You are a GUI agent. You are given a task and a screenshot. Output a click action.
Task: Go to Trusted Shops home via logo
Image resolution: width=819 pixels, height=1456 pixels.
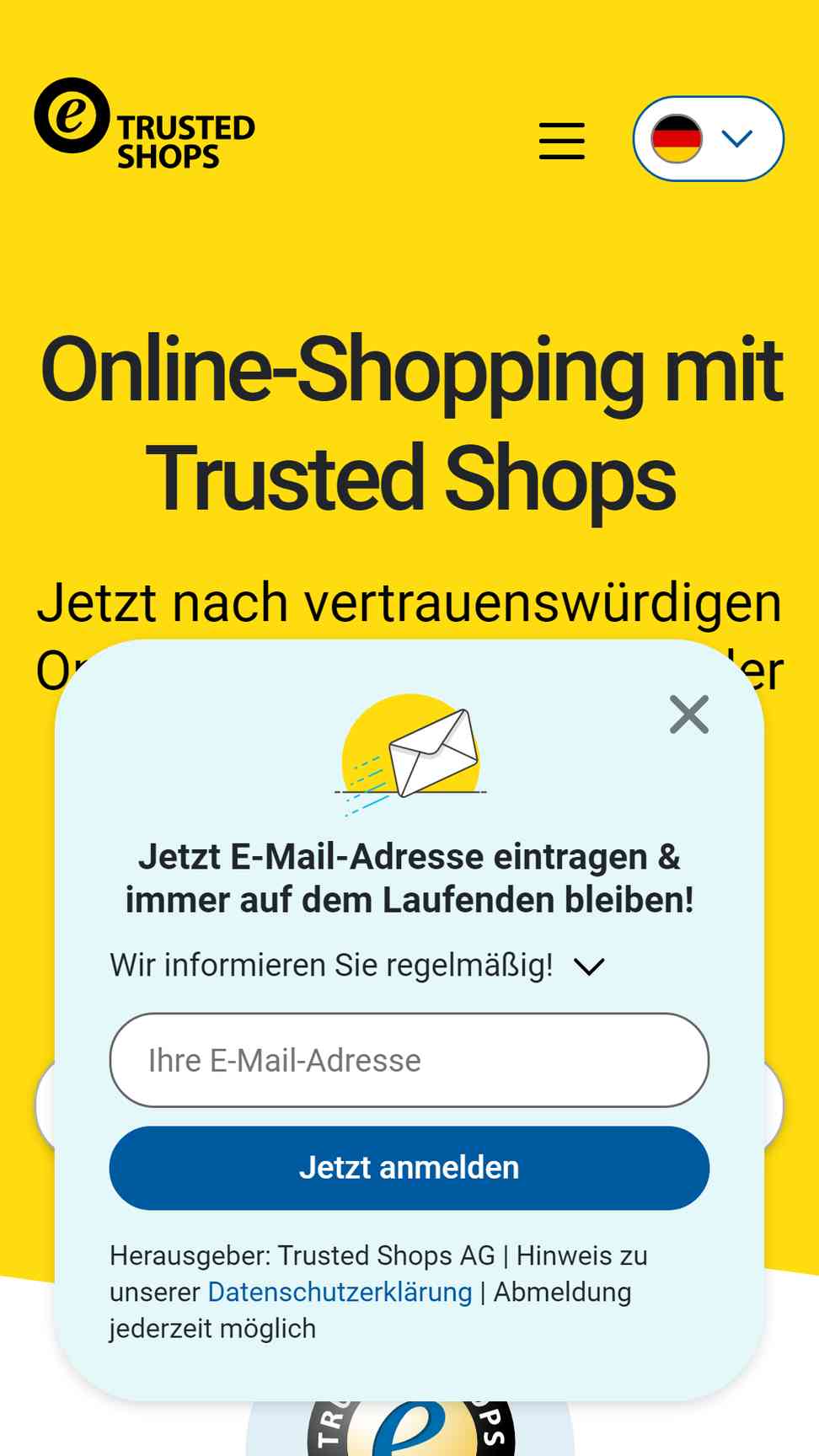pos(144,125)
